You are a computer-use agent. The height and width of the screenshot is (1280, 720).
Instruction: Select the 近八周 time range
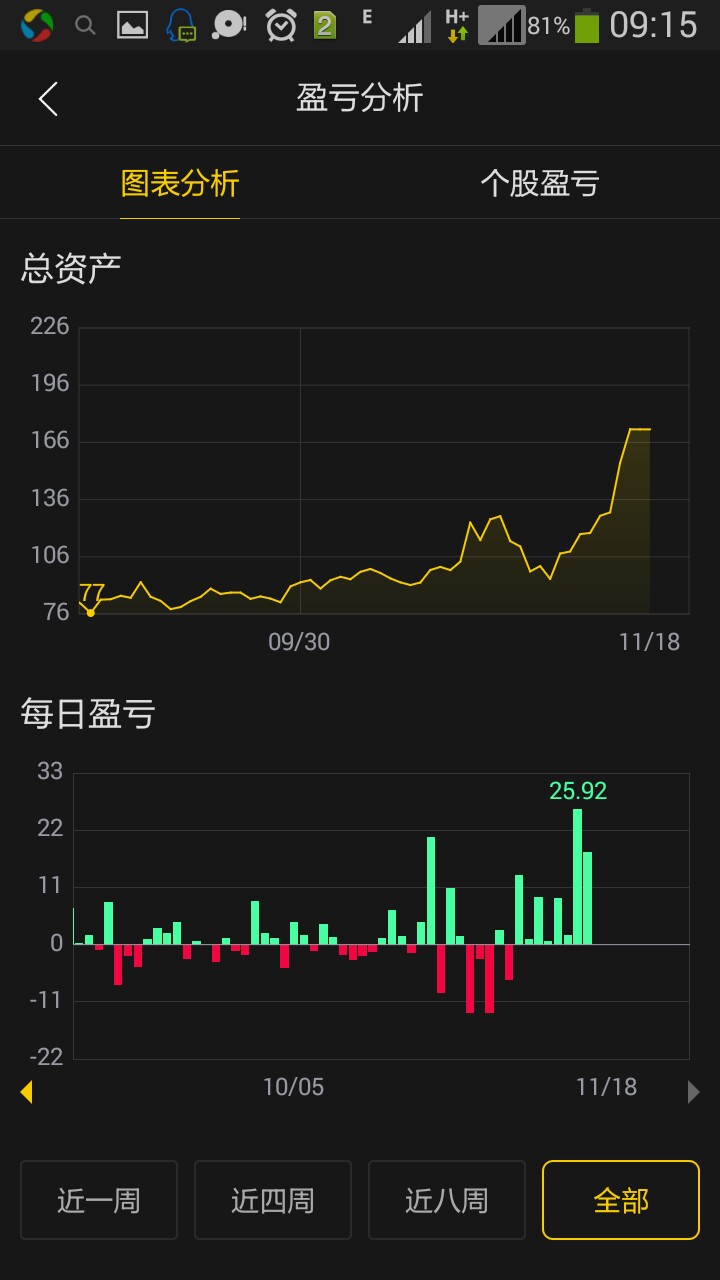point(447,1199)
